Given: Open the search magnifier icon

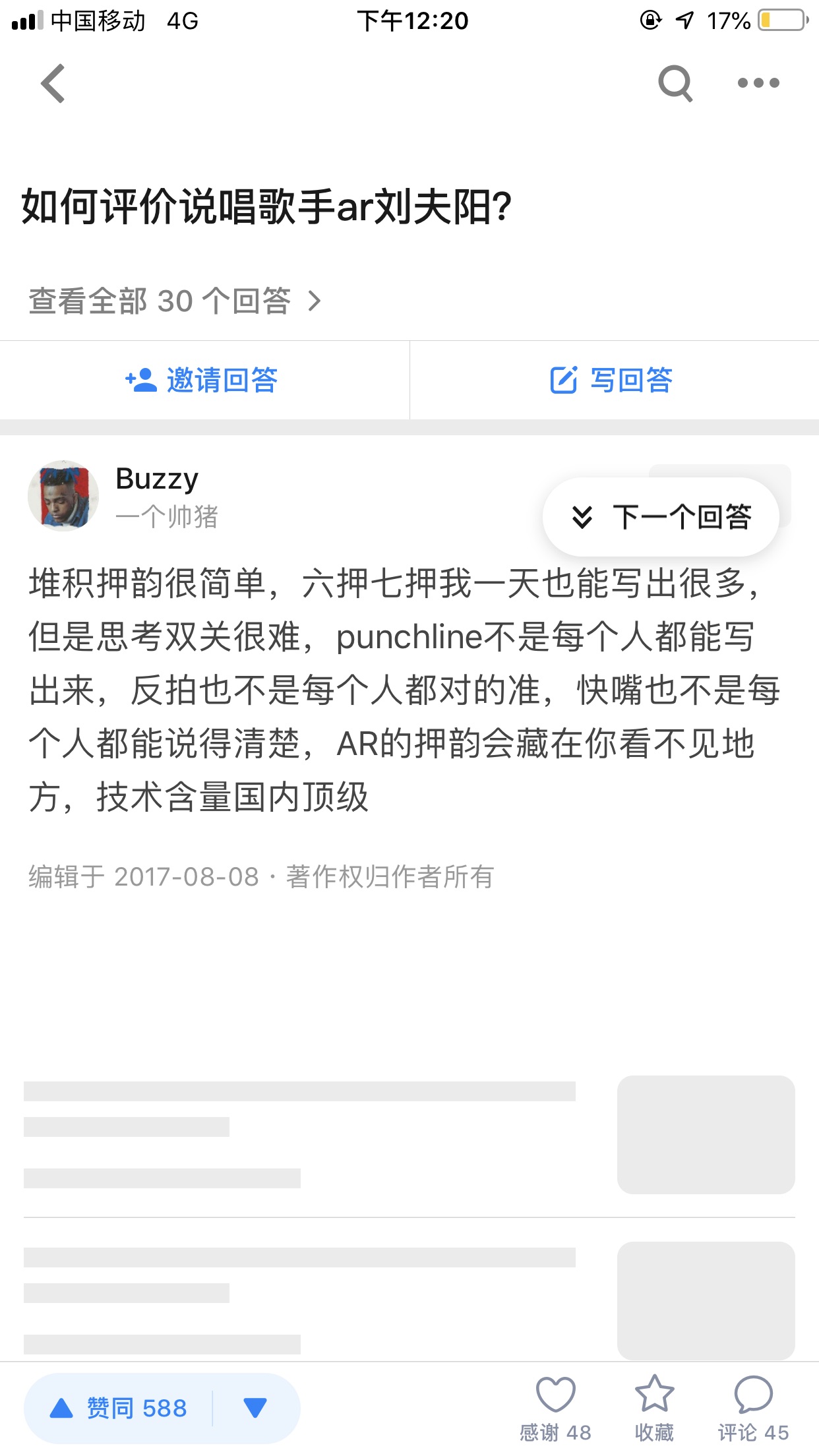Looking at the screenshot, I should coord(675,83).
